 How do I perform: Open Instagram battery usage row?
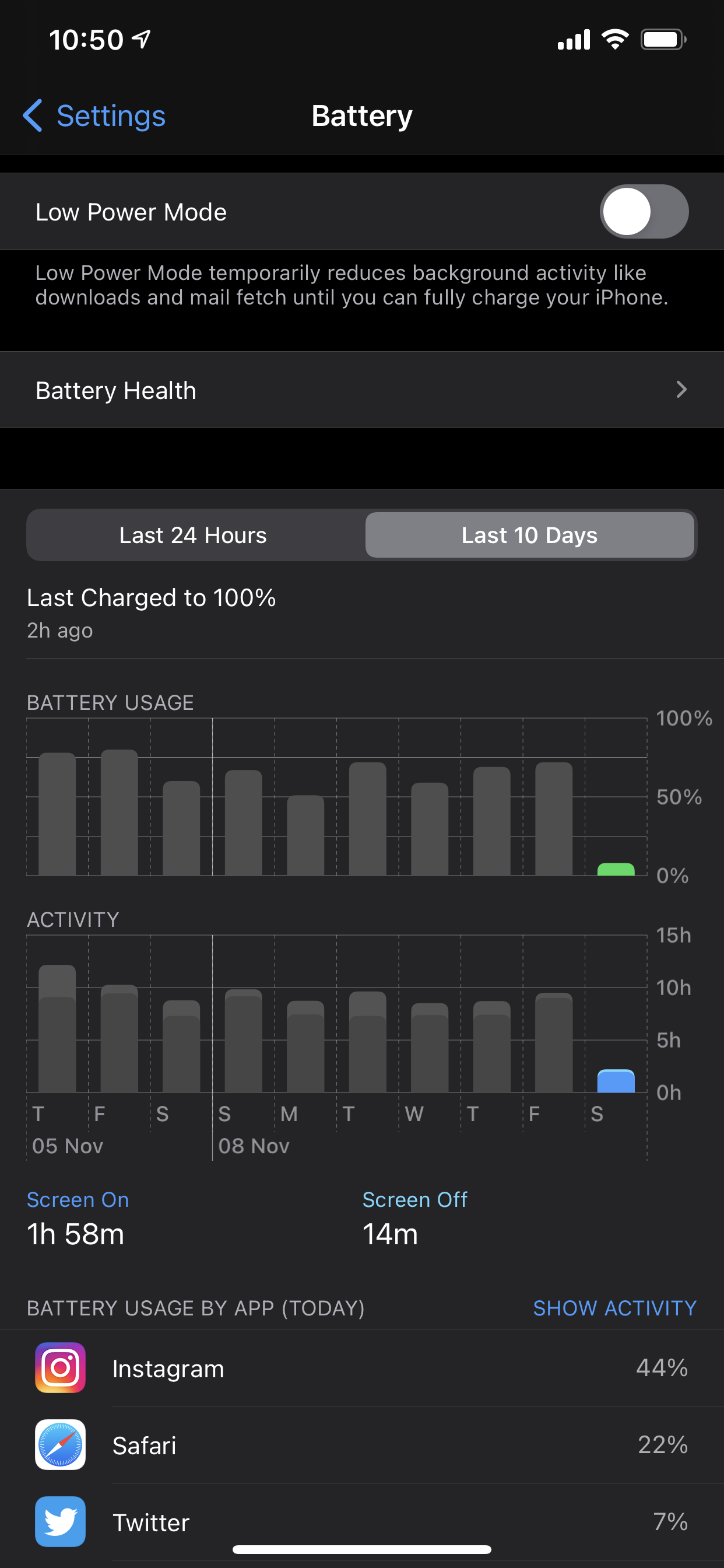(362, 1368)
